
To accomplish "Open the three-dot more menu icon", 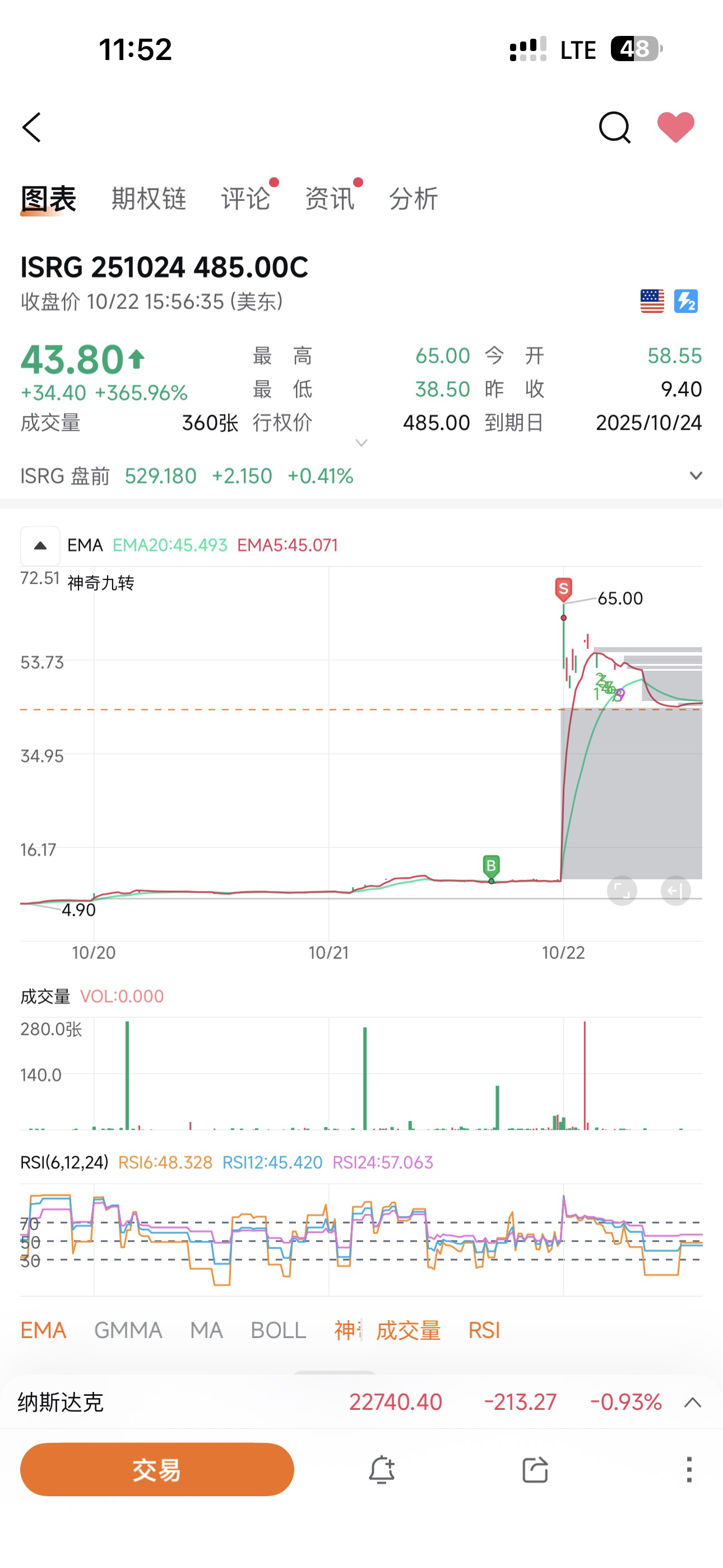I will coord(689,1469).
